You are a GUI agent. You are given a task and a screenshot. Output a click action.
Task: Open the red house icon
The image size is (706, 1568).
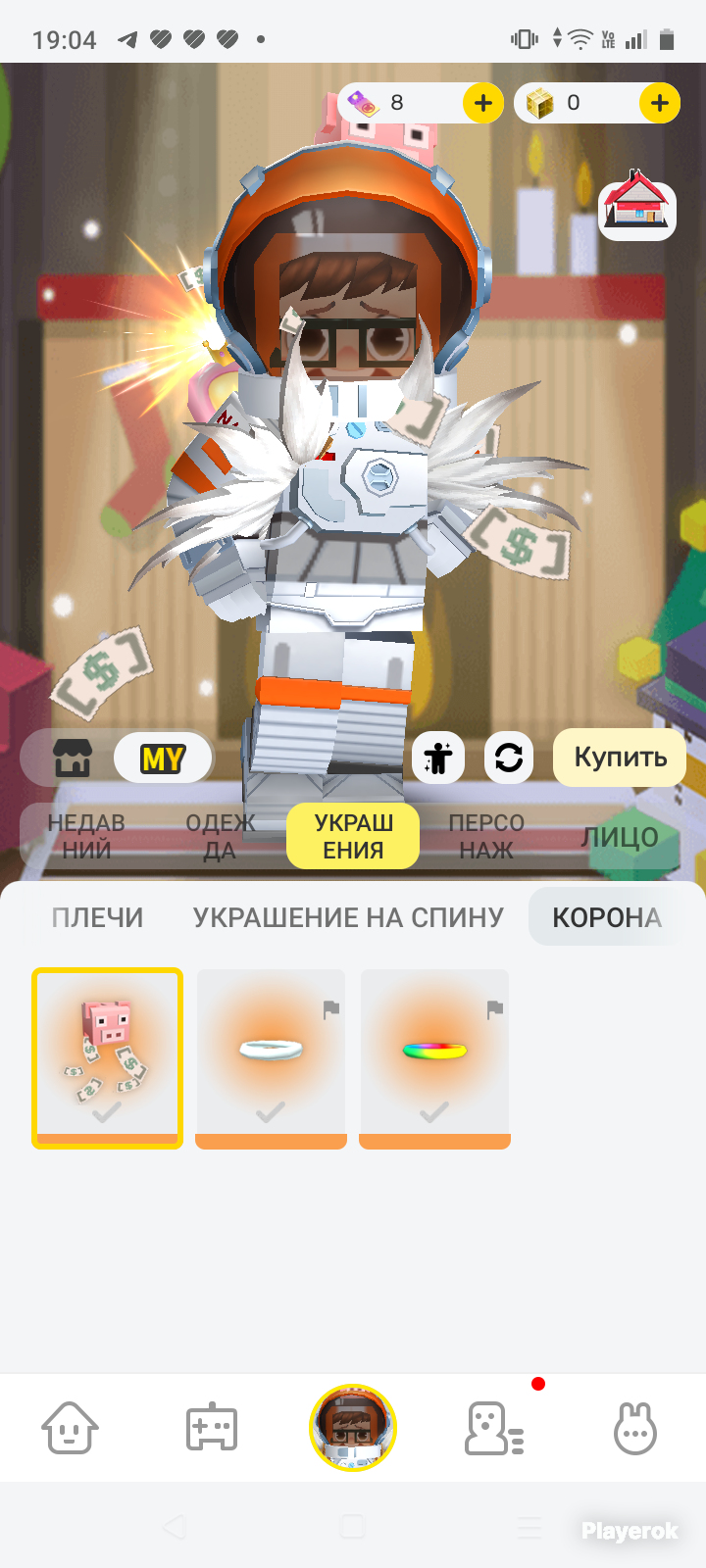coord(637,205)
